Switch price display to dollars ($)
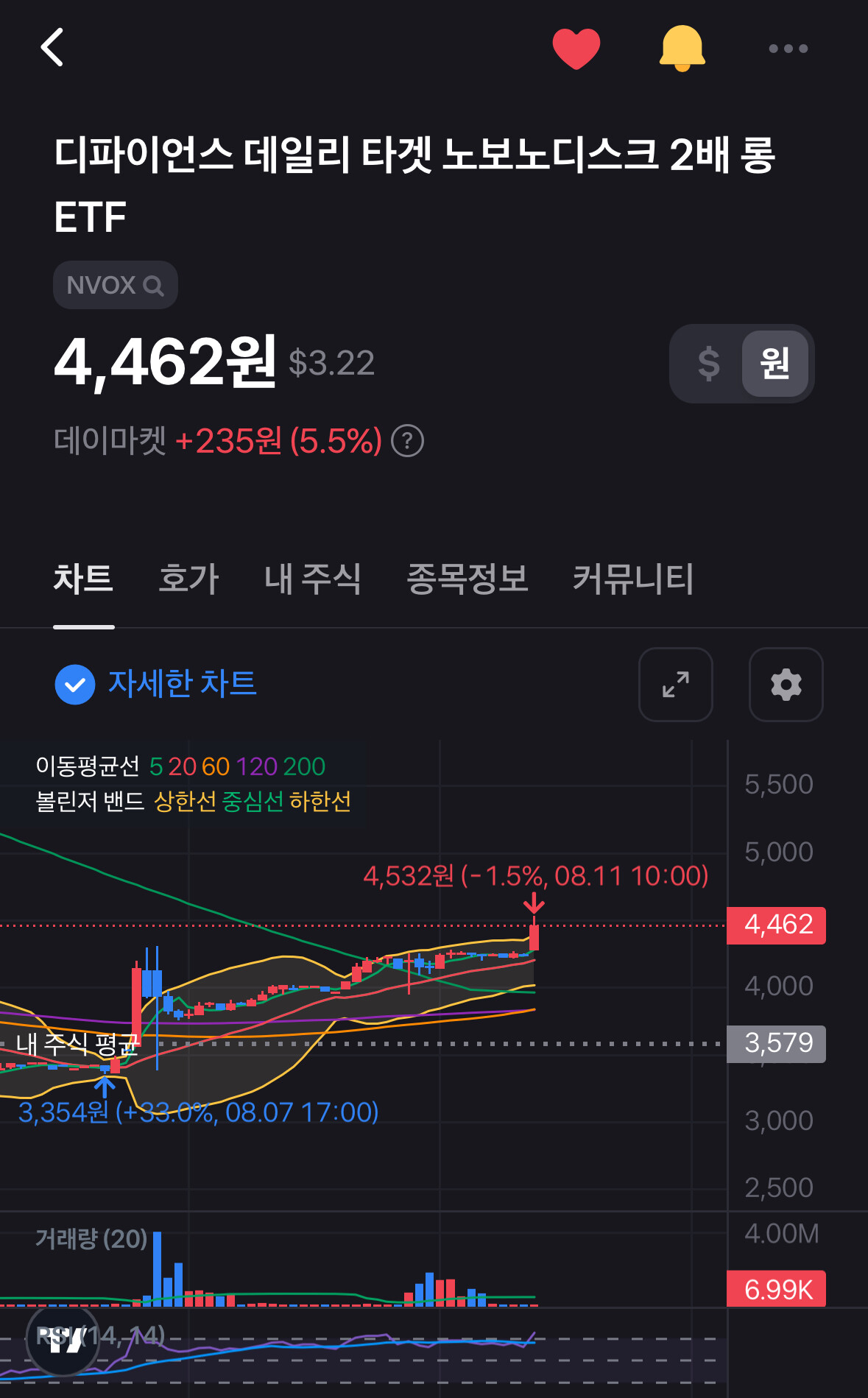The height and width of the screenshot is (1398, 868). click(x=708, y=364)
